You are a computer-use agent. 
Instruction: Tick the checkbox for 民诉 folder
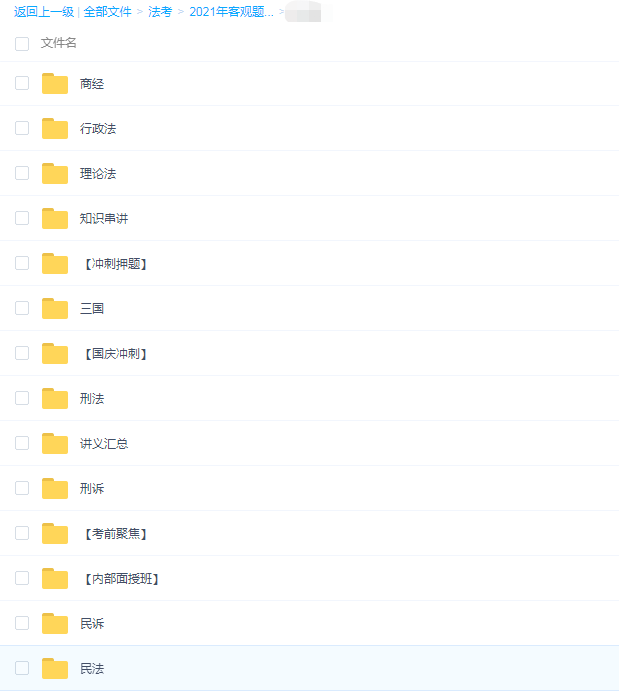(x=22, y=623)
